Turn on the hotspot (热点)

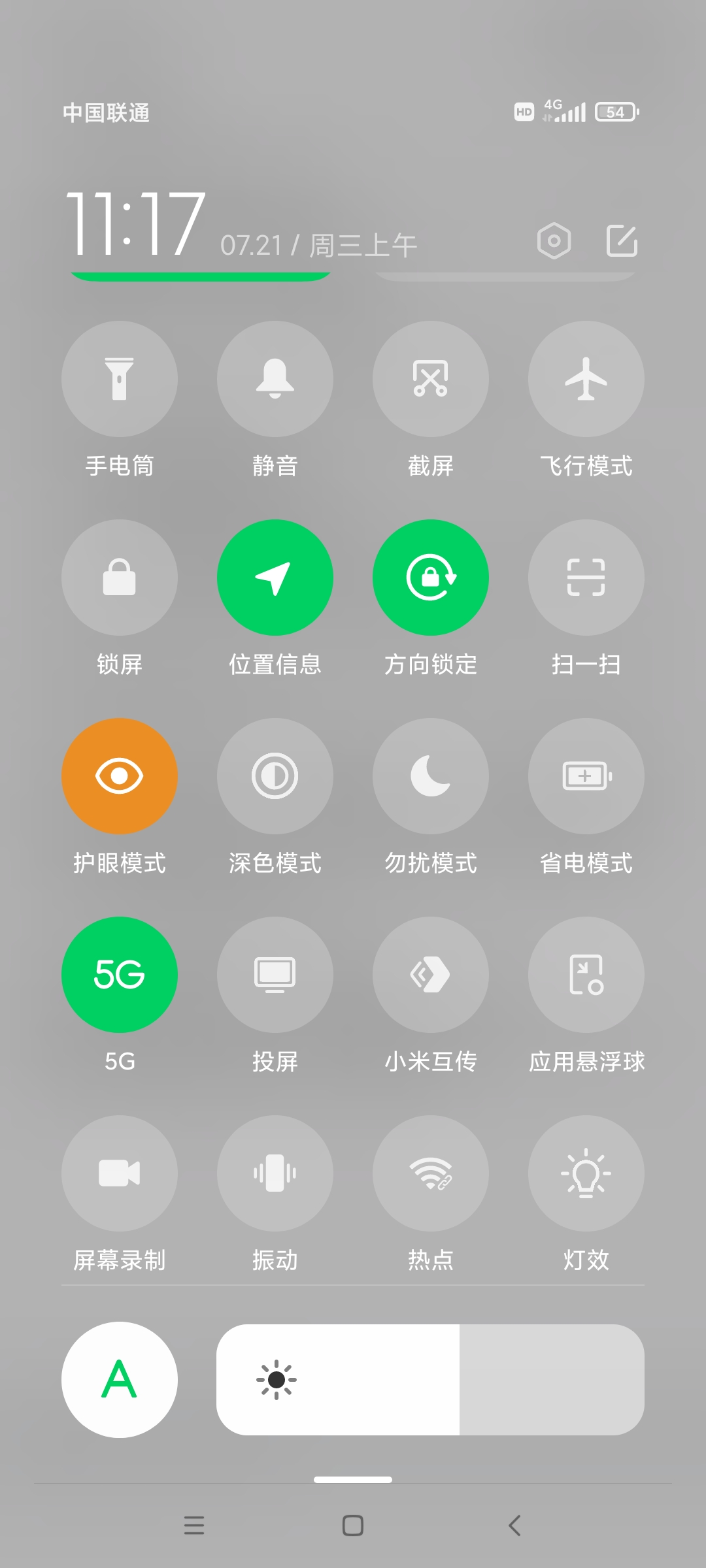[x=431, y=1173]
